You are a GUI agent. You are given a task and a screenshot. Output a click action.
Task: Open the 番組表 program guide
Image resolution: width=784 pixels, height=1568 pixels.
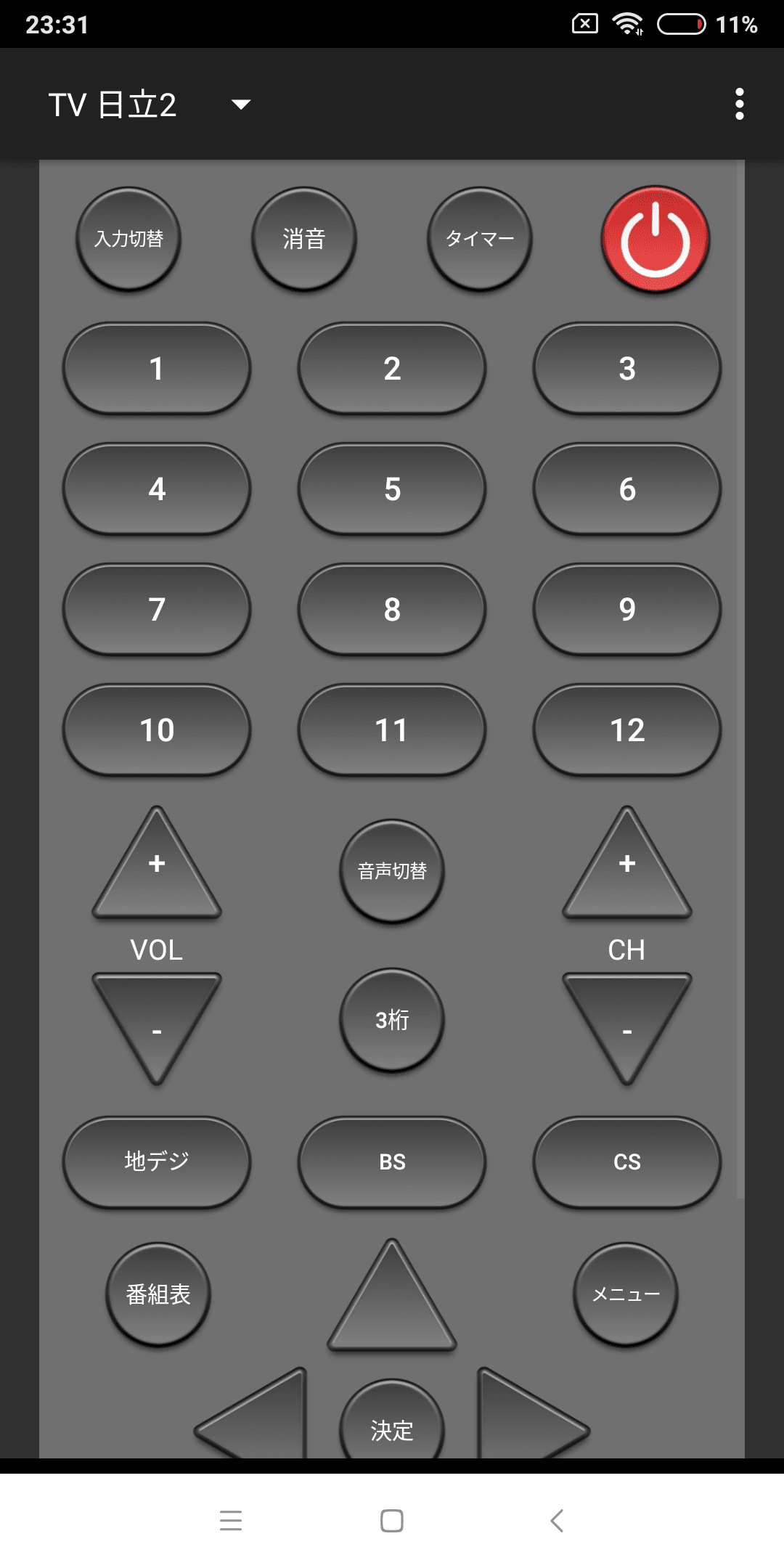(158, 1294)
